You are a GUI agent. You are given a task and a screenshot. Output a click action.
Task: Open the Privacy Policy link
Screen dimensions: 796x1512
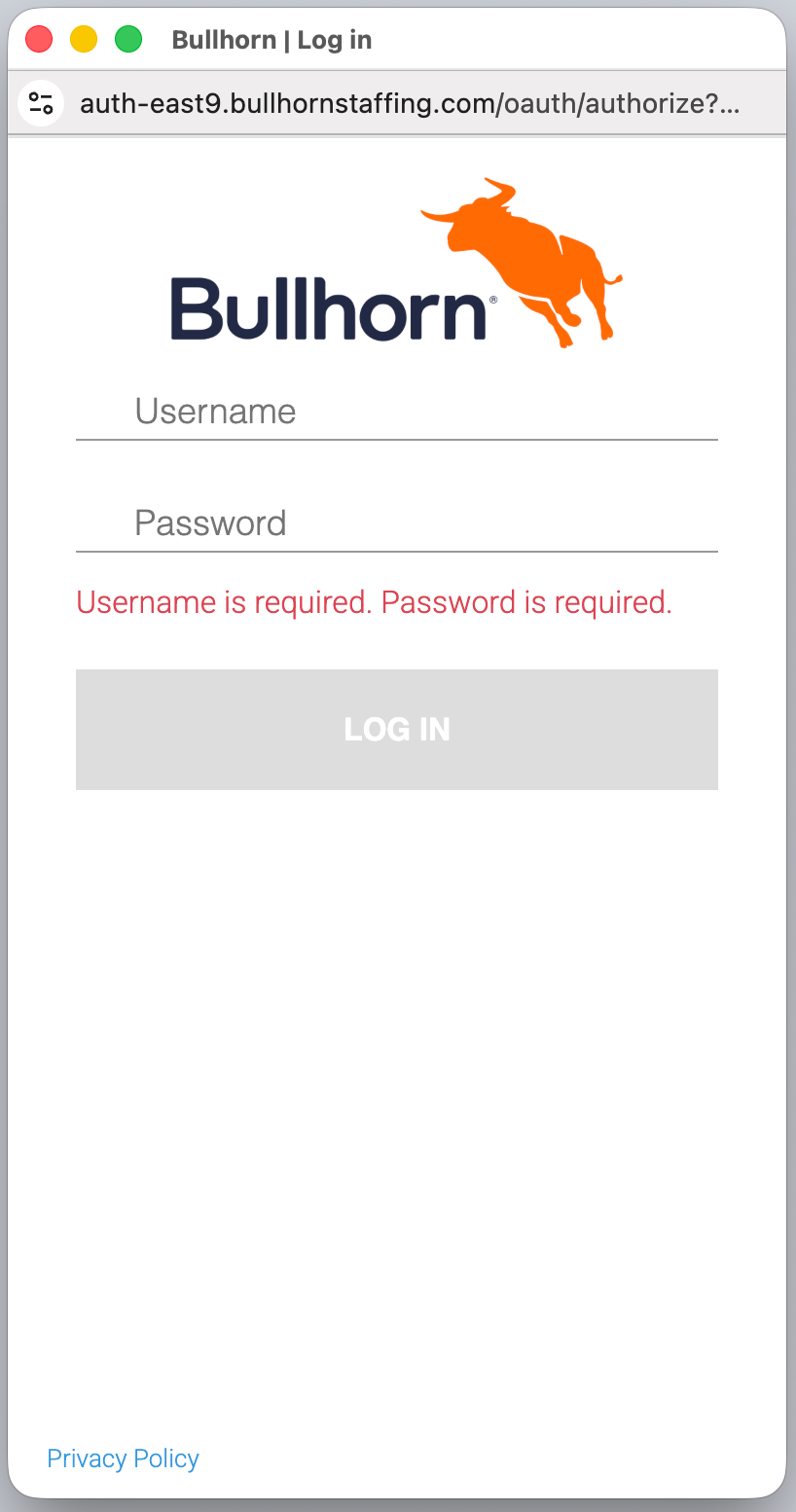(123, 1458)
